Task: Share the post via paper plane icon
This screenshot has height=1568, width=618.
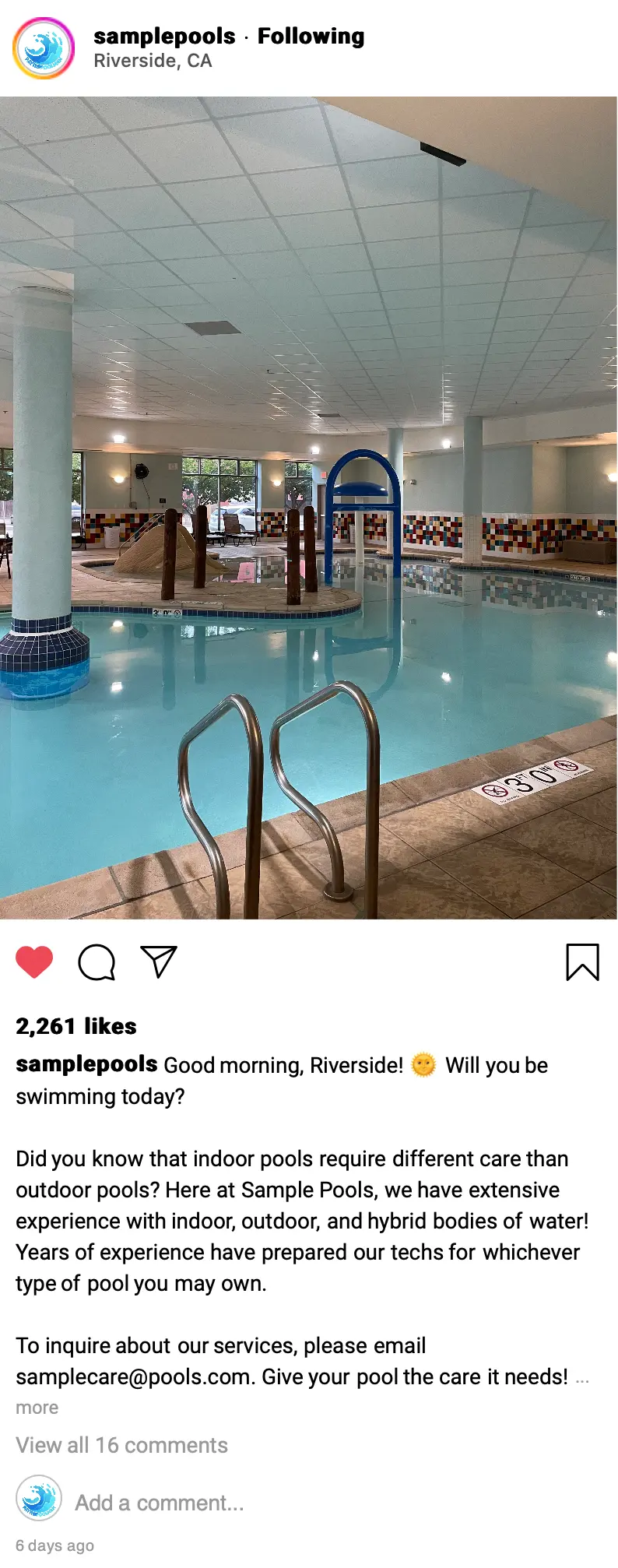Action: tap(159, 962)
